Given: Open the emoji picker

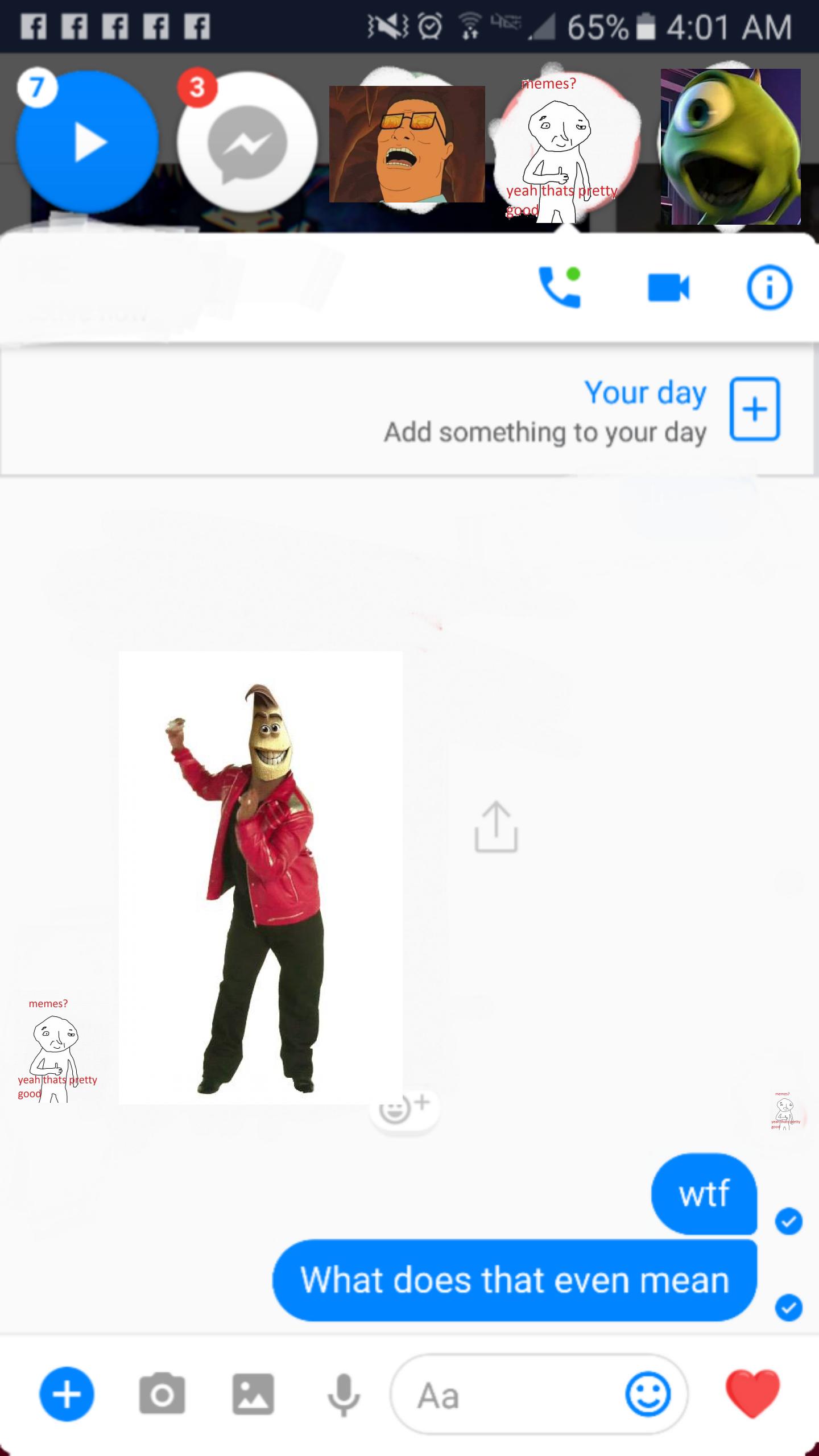Looking at the screenshot, I should [648, 1394].
